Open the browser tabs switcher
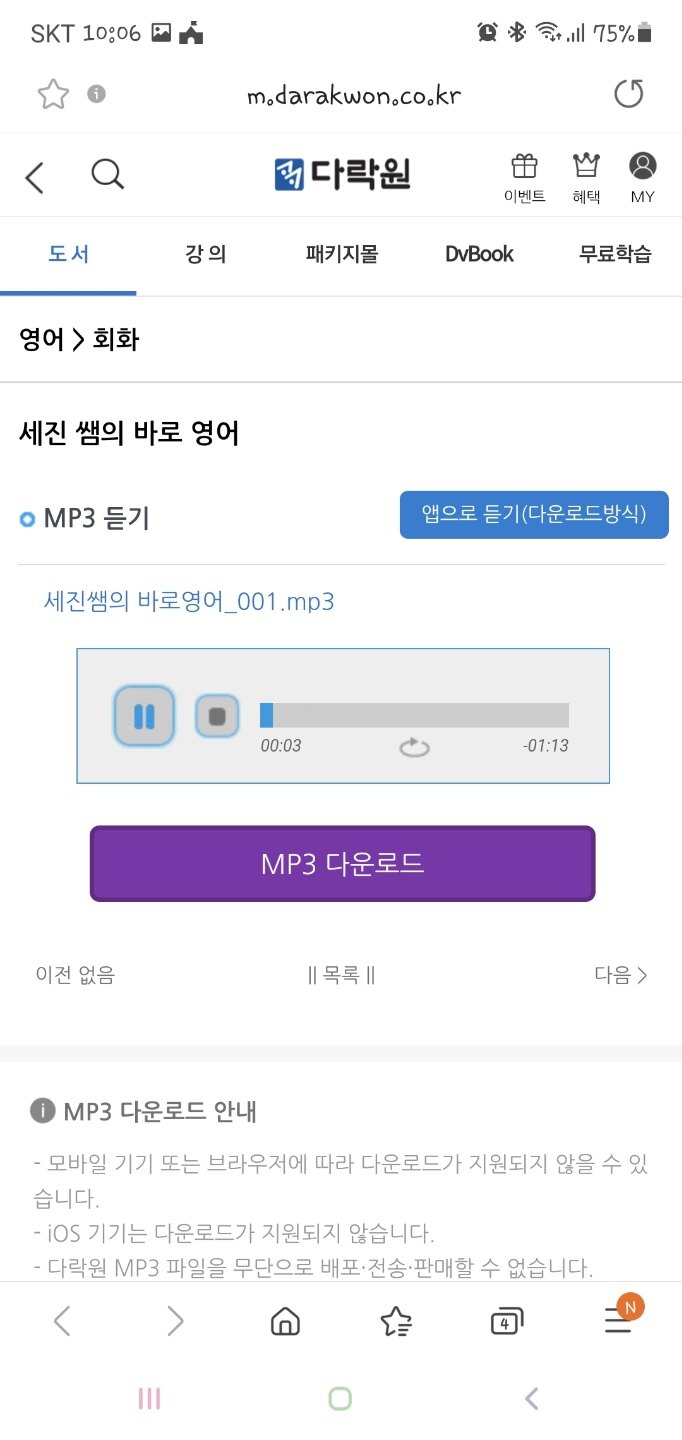The height and width of the screenshot is (1440, 682). click(x=507, y=1322)
